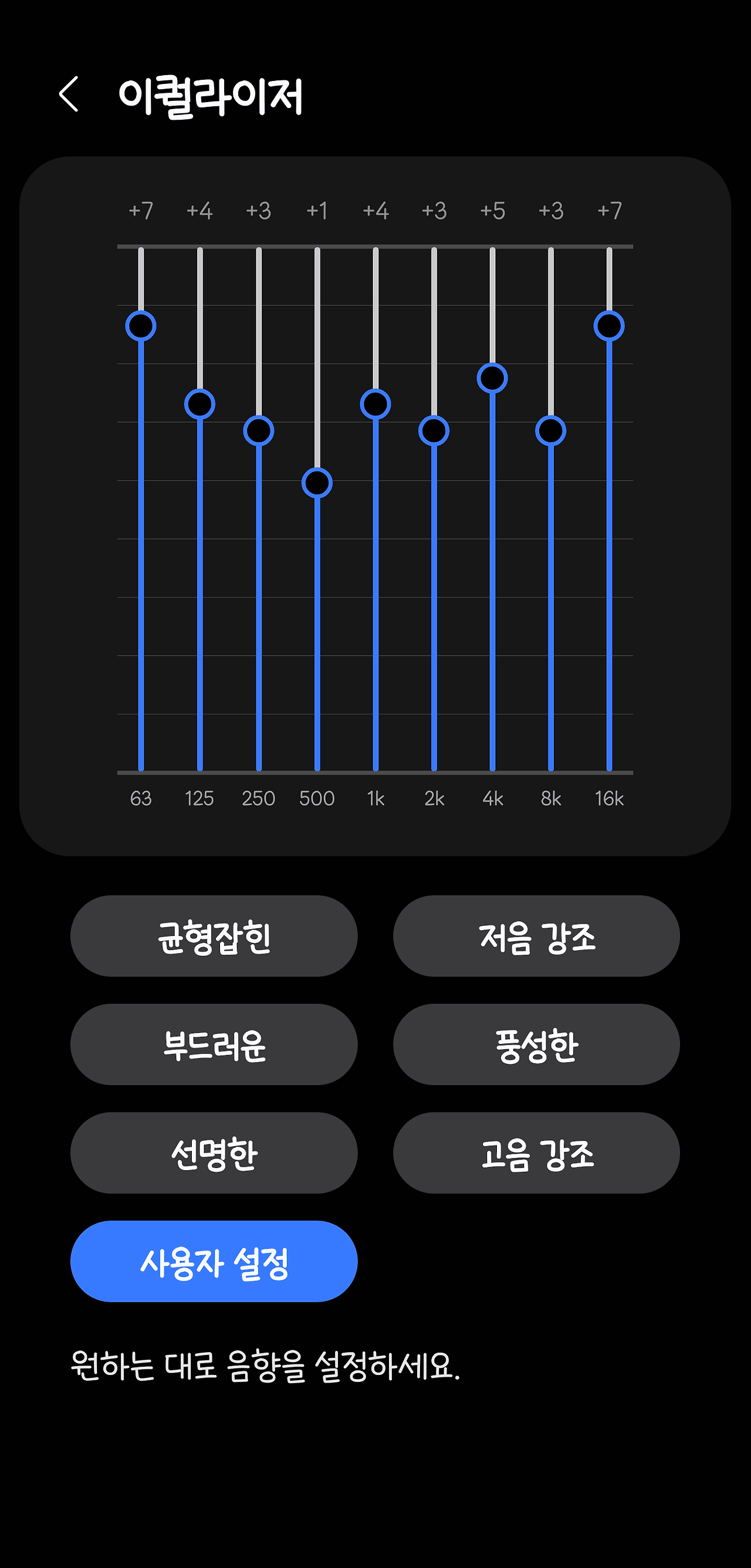Choose the 저음 강조 preset
This screenshot has height=1568, width=751.
[536, 935]
